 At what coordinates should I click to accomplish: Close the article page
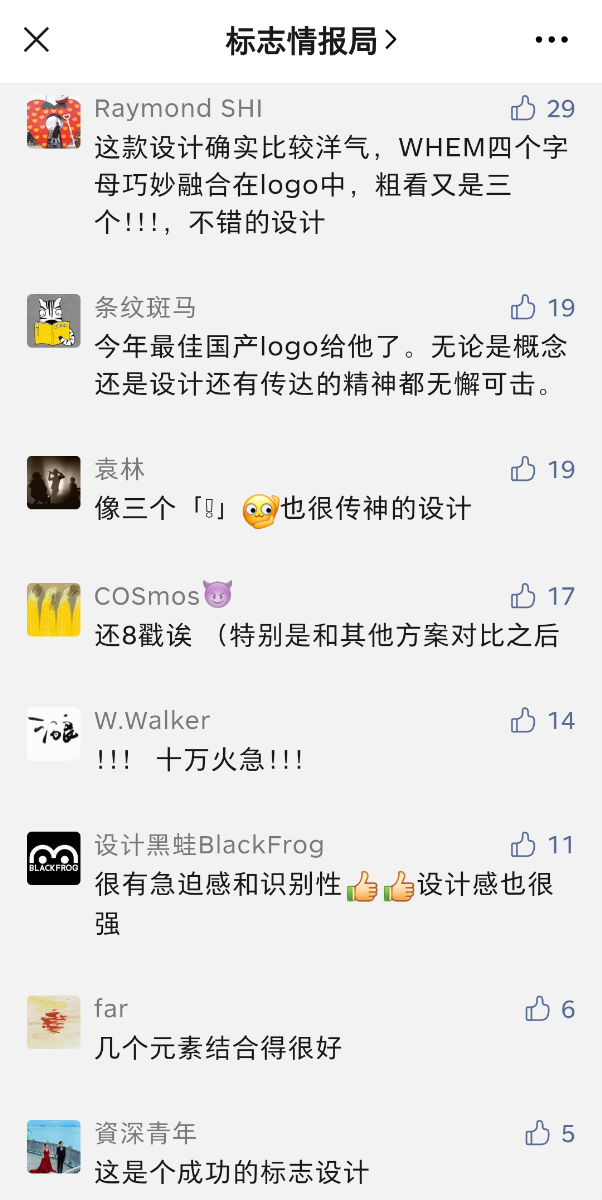pyautogui.click(x=37, y=40)
